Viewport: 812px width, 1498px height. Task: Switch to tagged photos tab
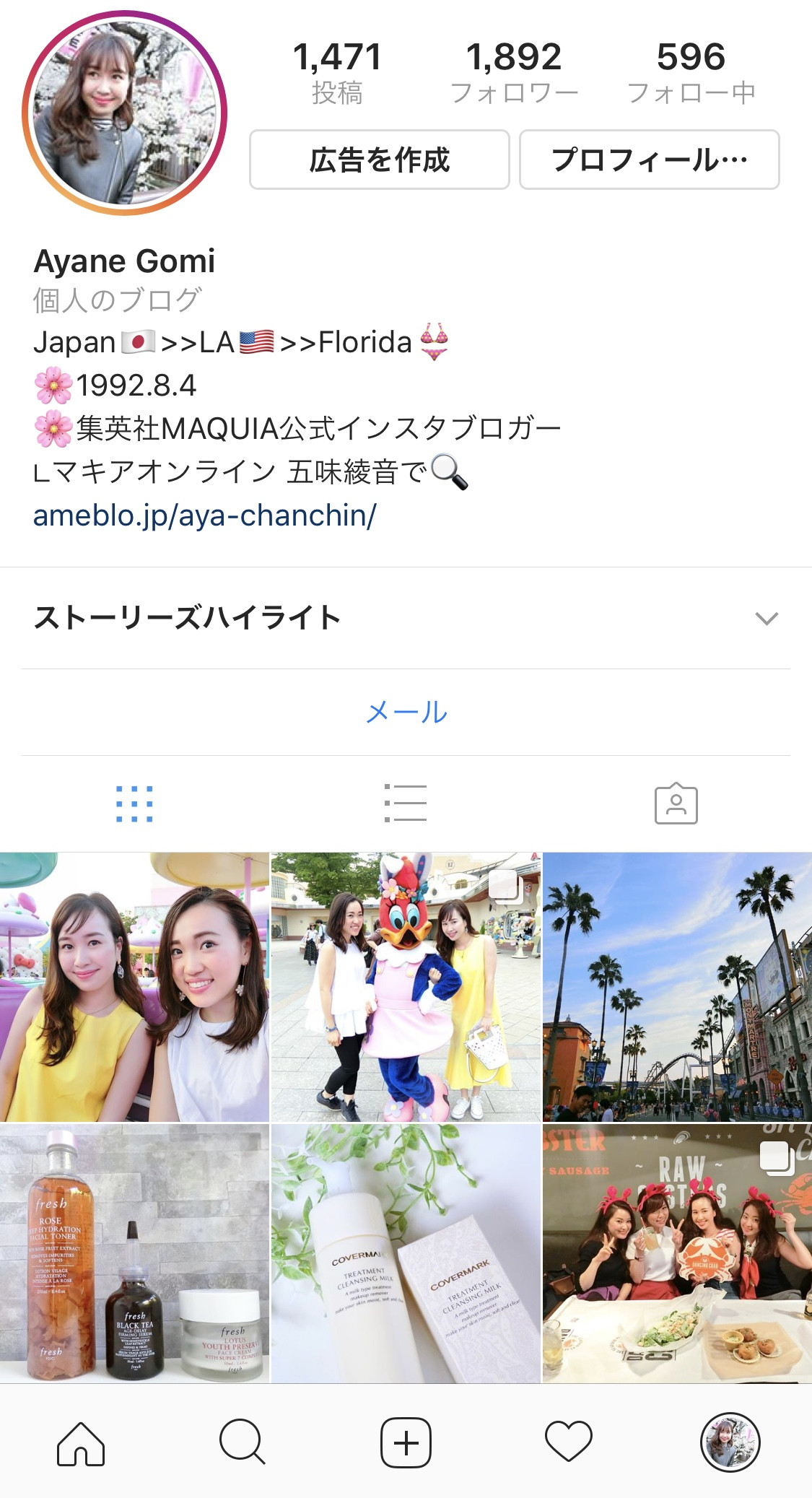point(676,804)
